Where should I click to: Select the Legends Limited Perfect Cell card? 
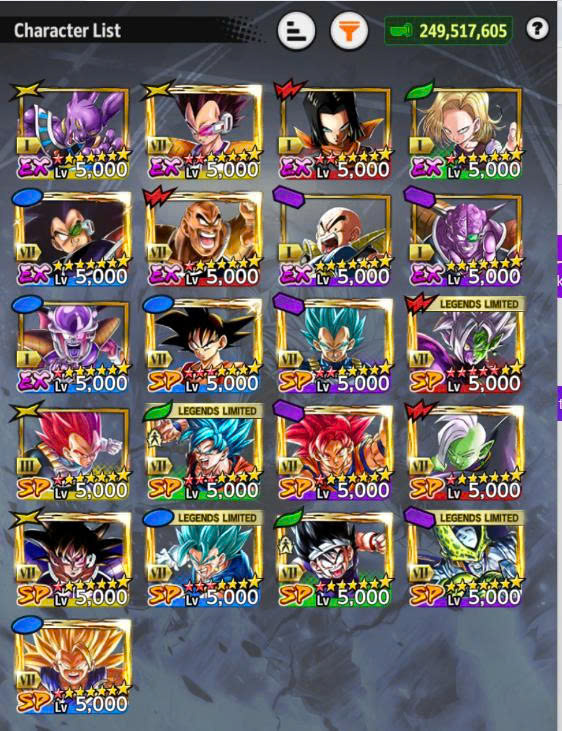465,558
